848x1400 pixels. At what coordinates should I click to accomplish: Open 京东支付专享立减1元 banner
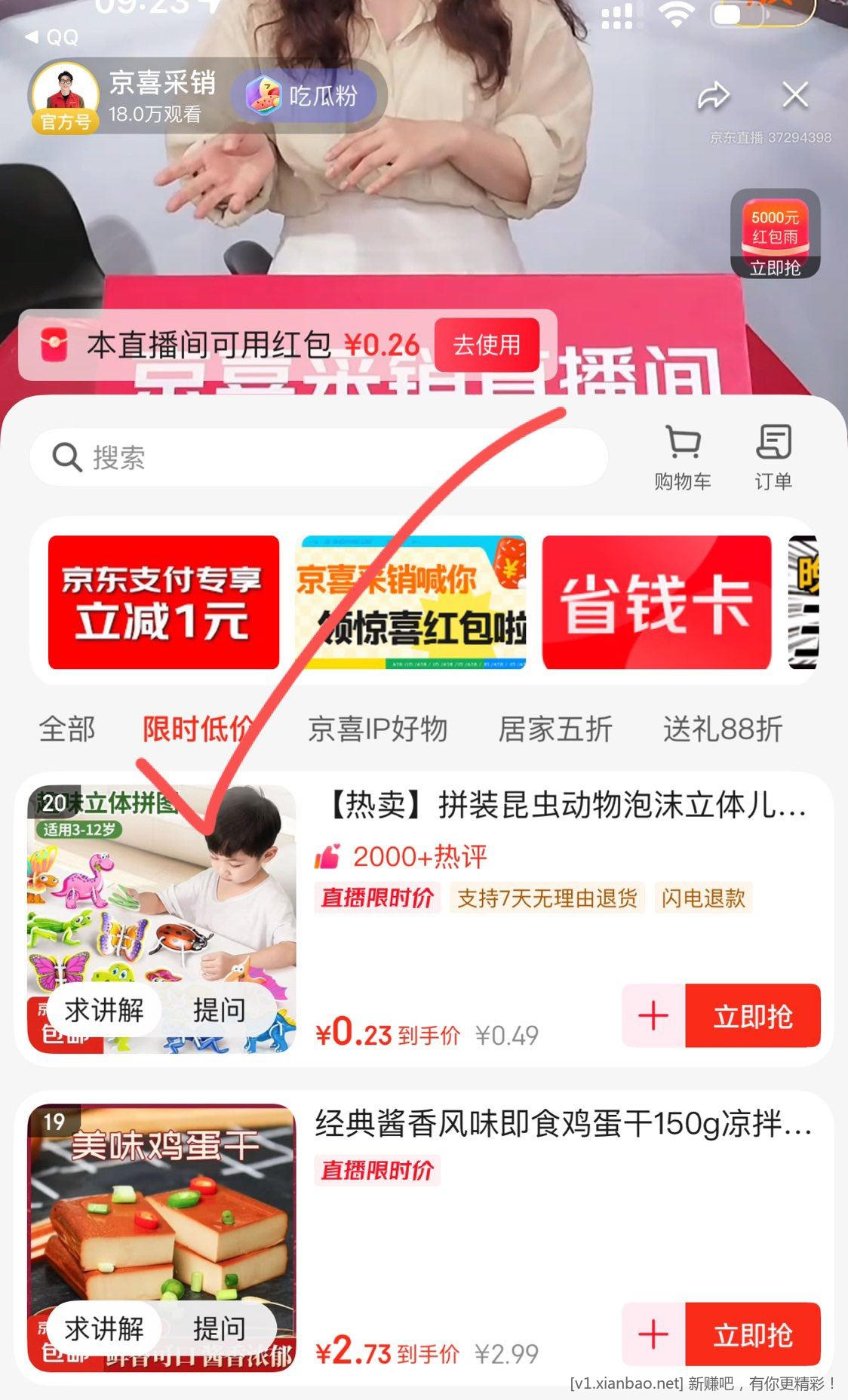163,602
